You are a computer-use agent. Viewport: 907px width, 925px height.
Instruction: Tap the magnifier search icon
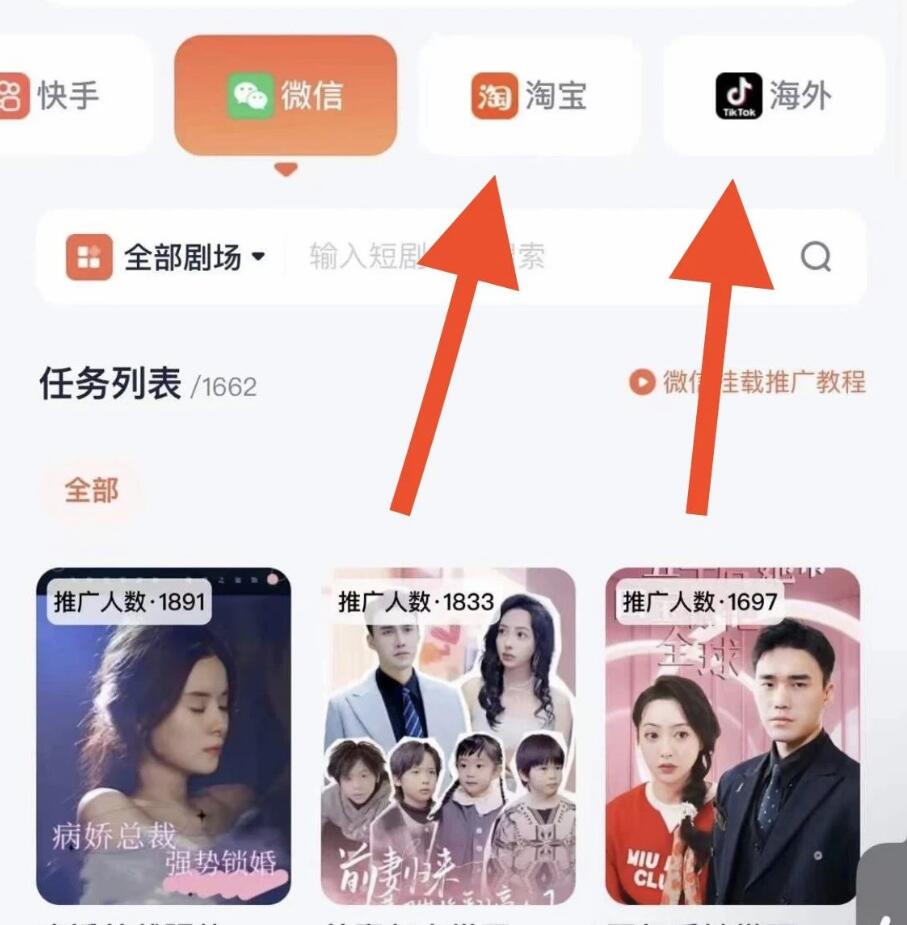(816, 257)
